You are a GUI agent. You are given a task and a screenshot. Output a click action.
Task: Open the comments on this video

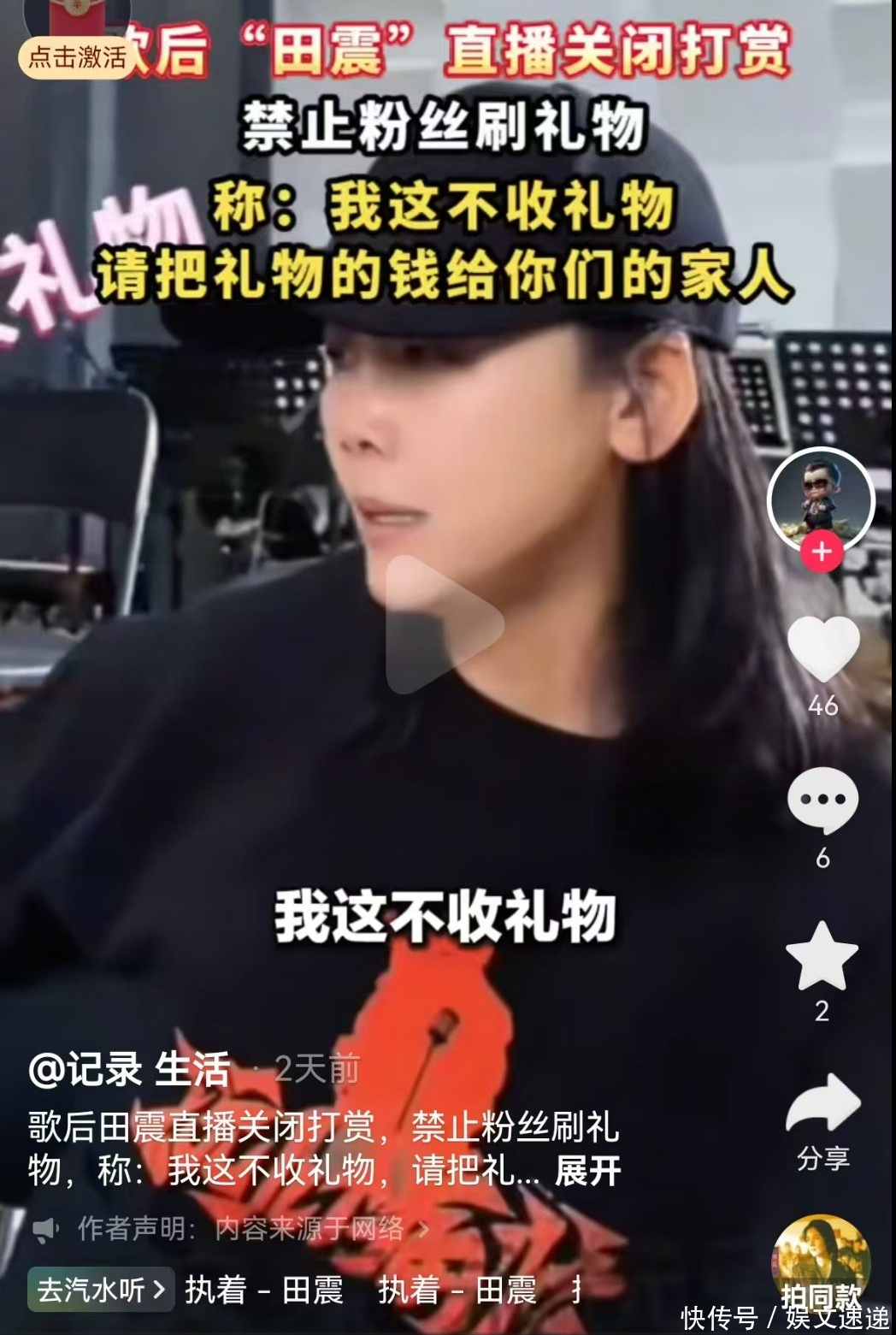(822, 800)
